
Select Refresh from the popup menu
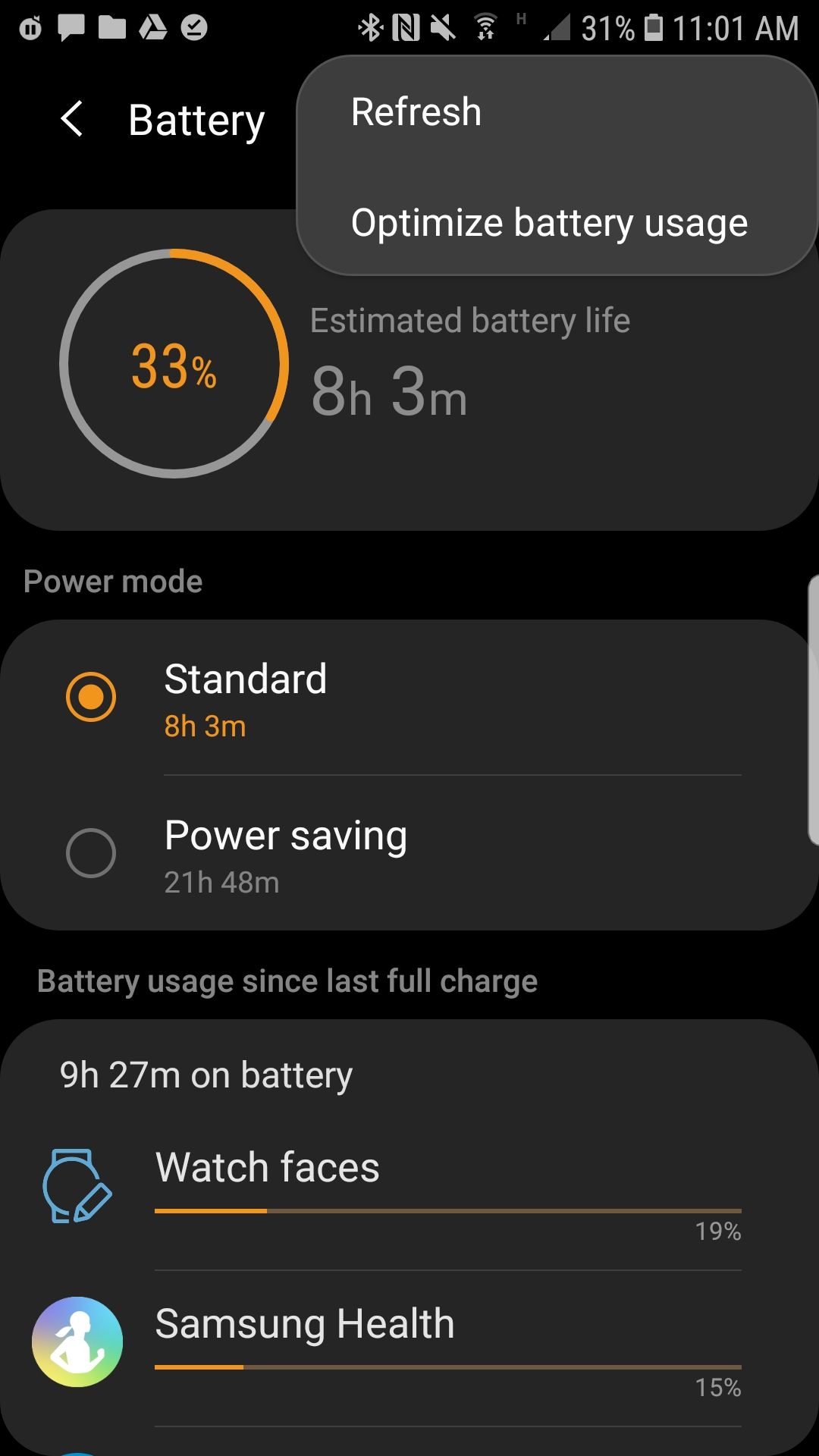click(x=416, y=112)
